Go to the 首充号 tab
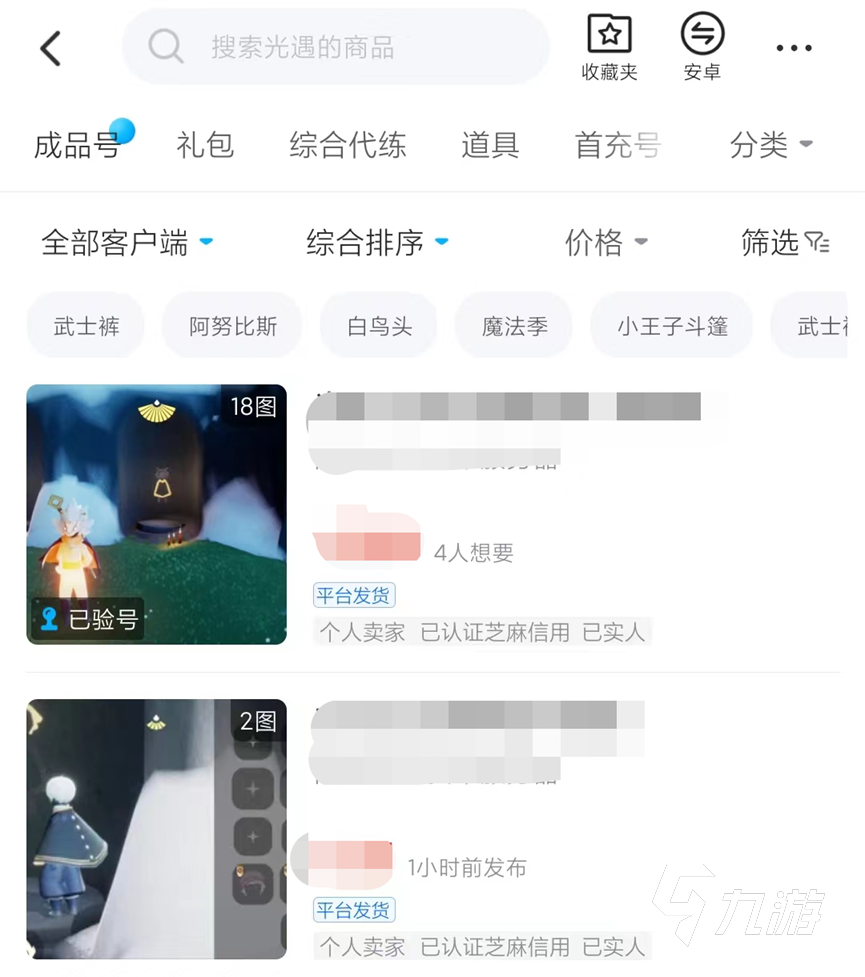The width and height of the screenshot is (865, 977). 617,145
